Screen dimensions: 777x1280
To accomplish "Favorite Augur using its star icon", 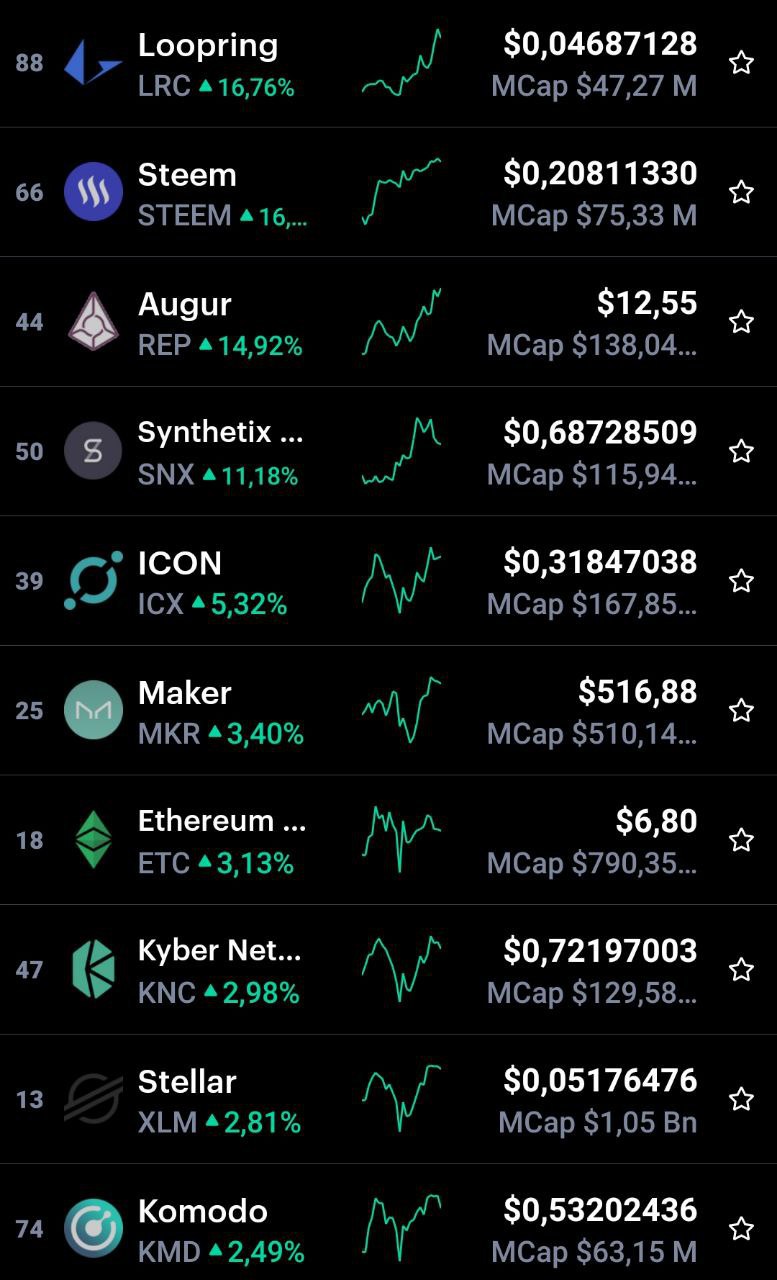I will (x=741, y=321).
